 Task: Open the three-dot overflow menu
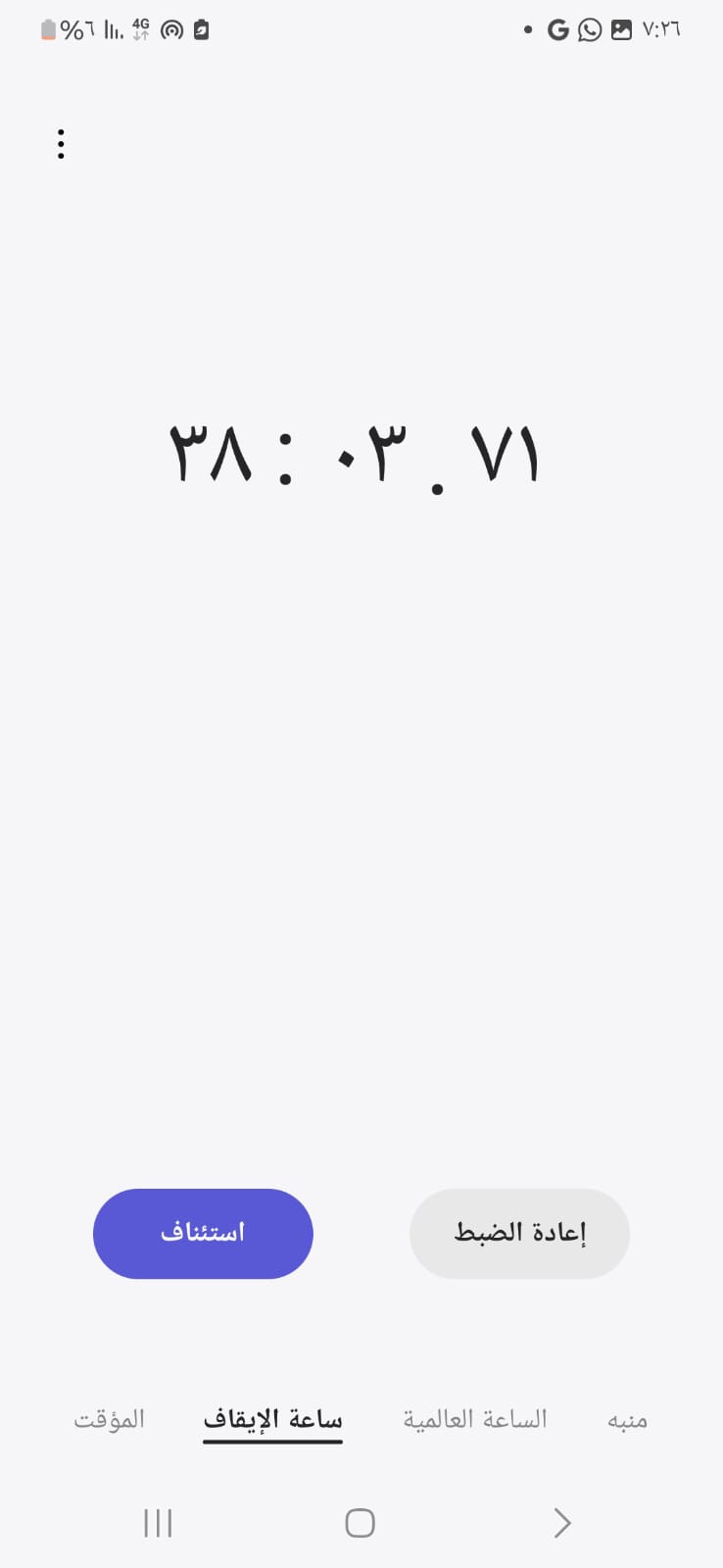tap(61, 144)
